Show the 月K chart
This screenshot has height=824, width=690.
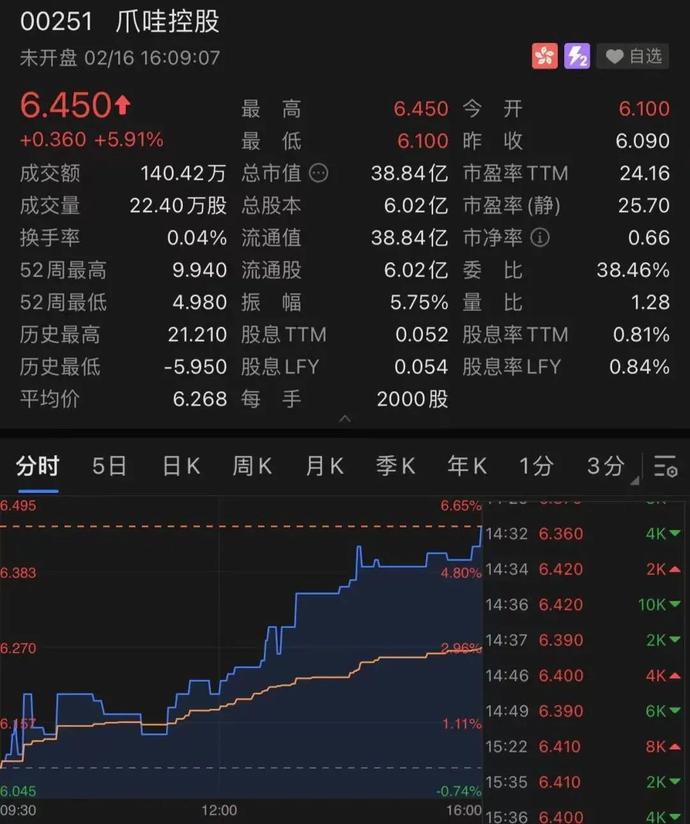324,466
